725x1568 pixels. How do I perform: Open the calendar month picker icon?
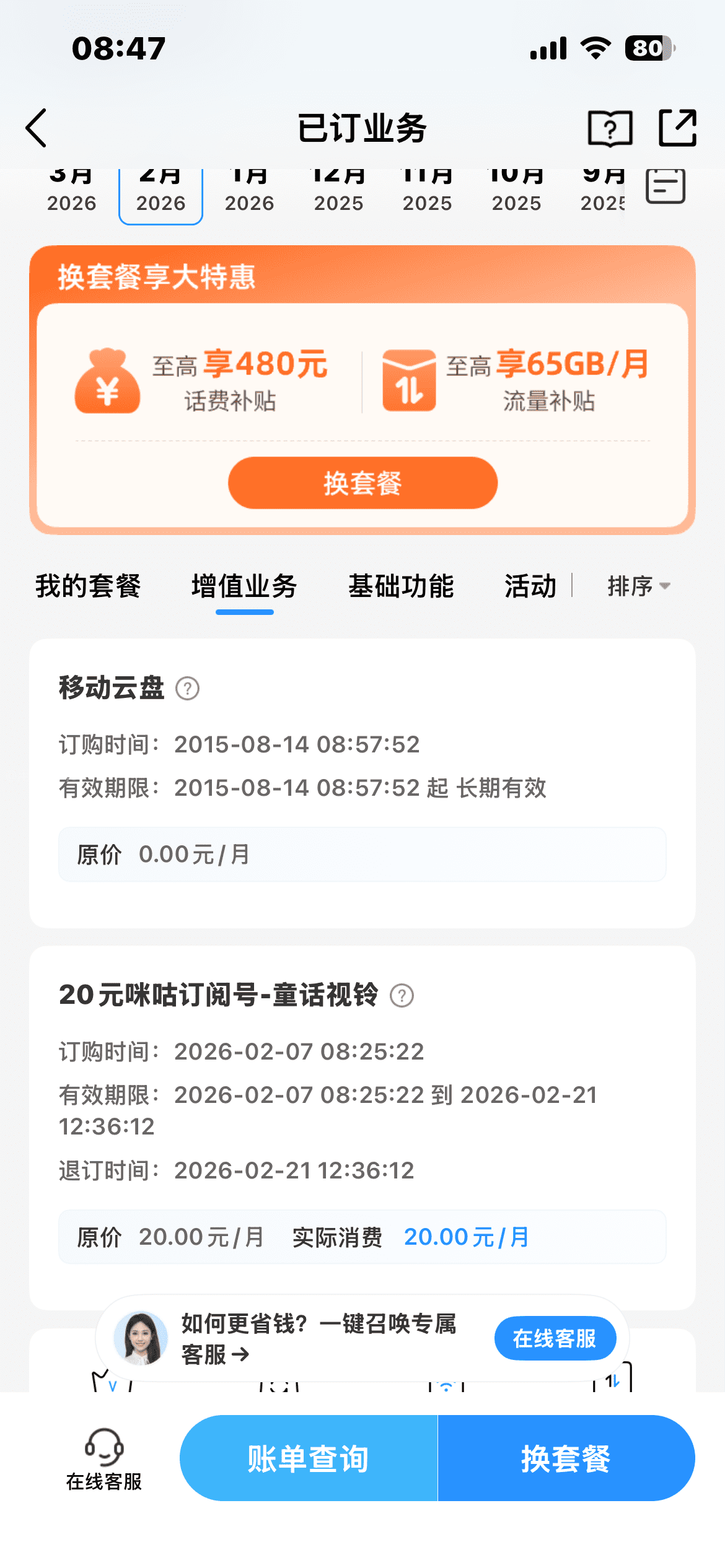[666, 186]
